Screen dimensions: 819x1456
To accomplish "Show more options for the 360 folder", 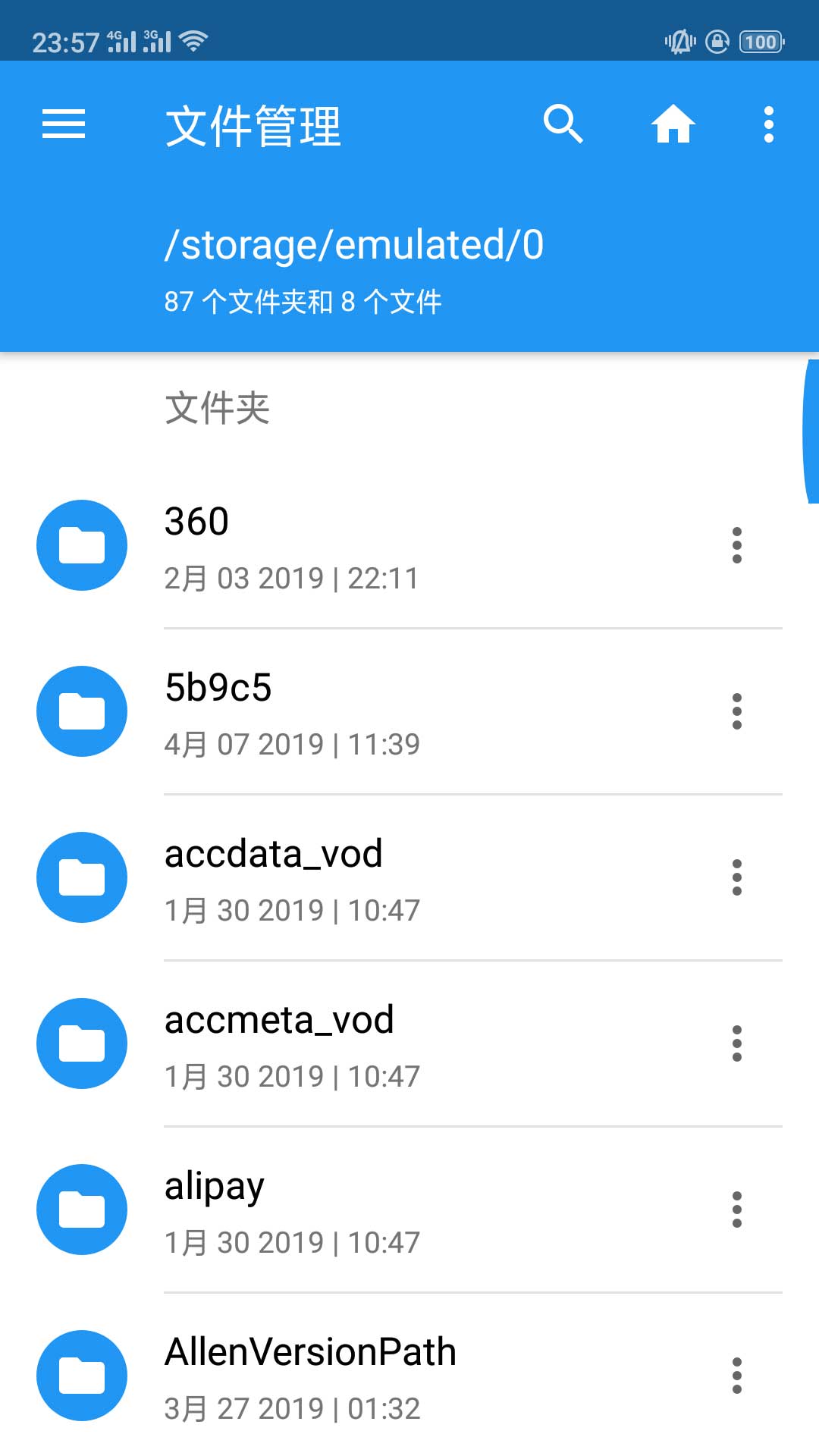I will click(736, 545).
